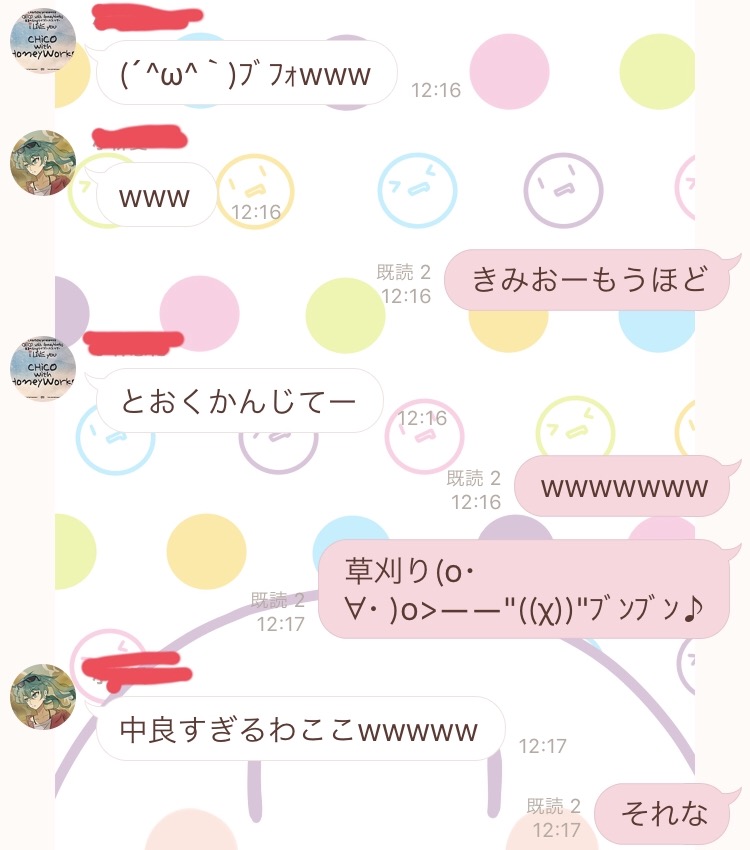Open profile picture beside 中良すぎるわここwwwww

coord(42,695)
